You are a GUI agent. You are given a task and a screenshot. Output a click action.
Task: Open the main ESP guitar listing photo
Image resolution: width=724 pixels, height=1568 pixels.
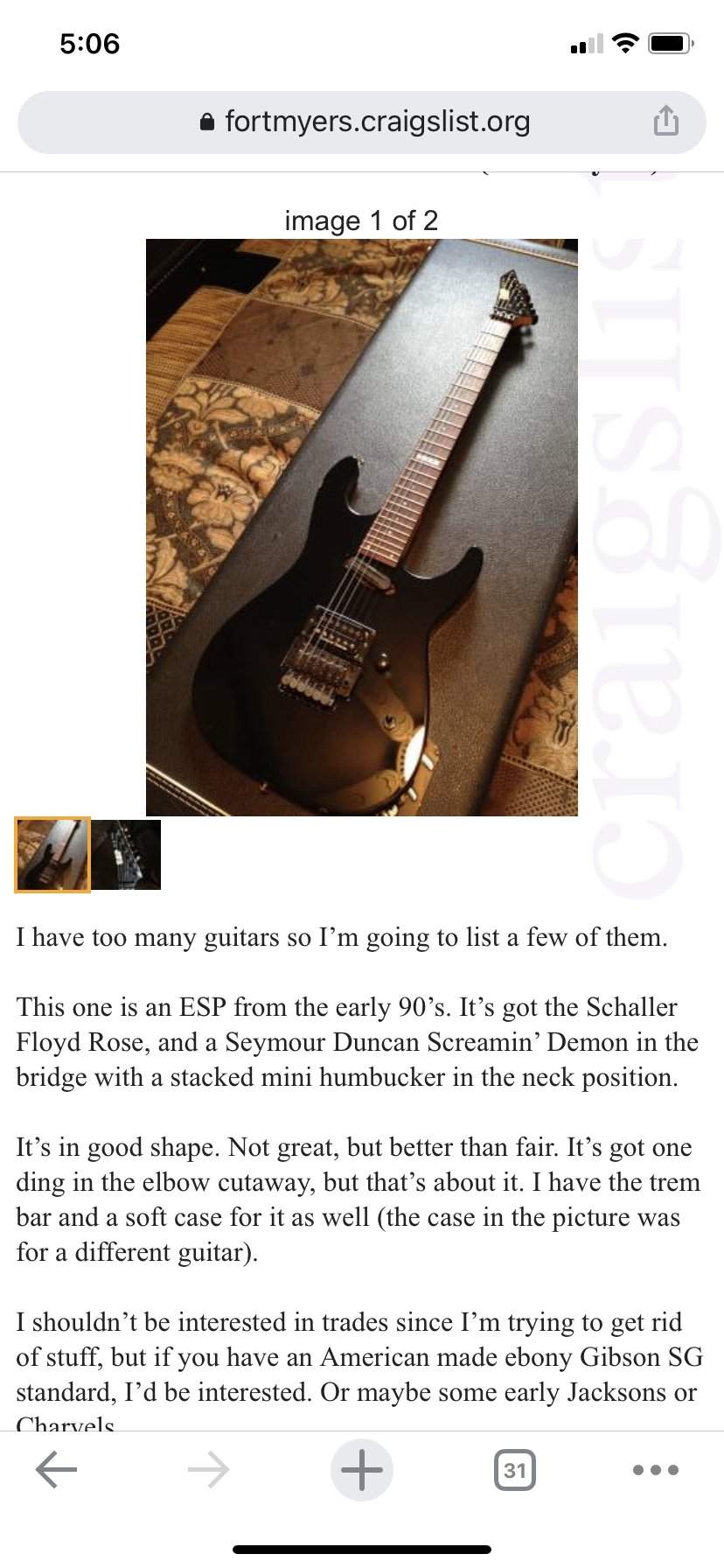[361, 527]
